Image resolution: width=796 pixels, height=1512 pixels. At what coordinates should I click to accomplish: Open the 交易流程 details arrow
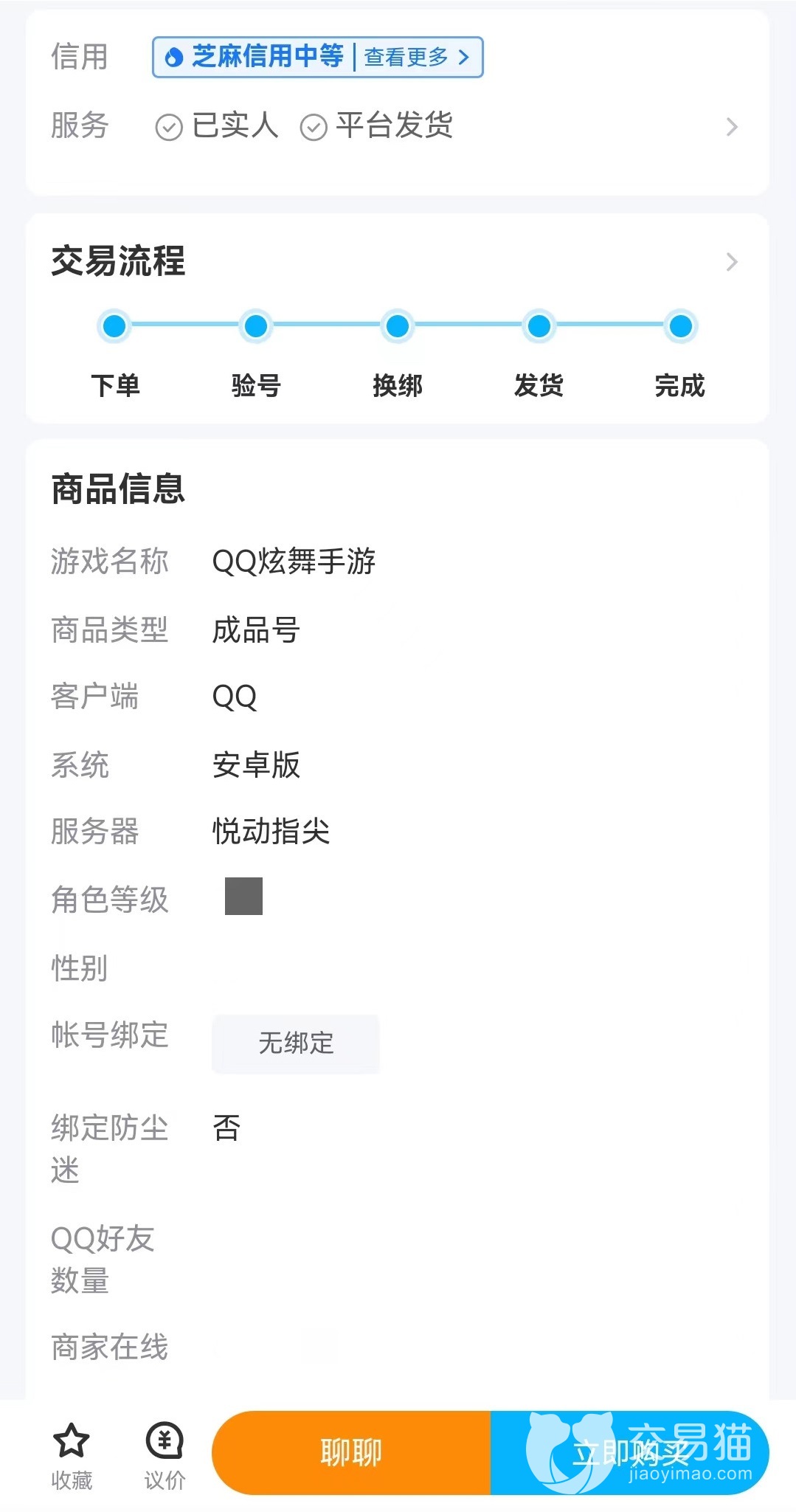click(x=731, y=262)
